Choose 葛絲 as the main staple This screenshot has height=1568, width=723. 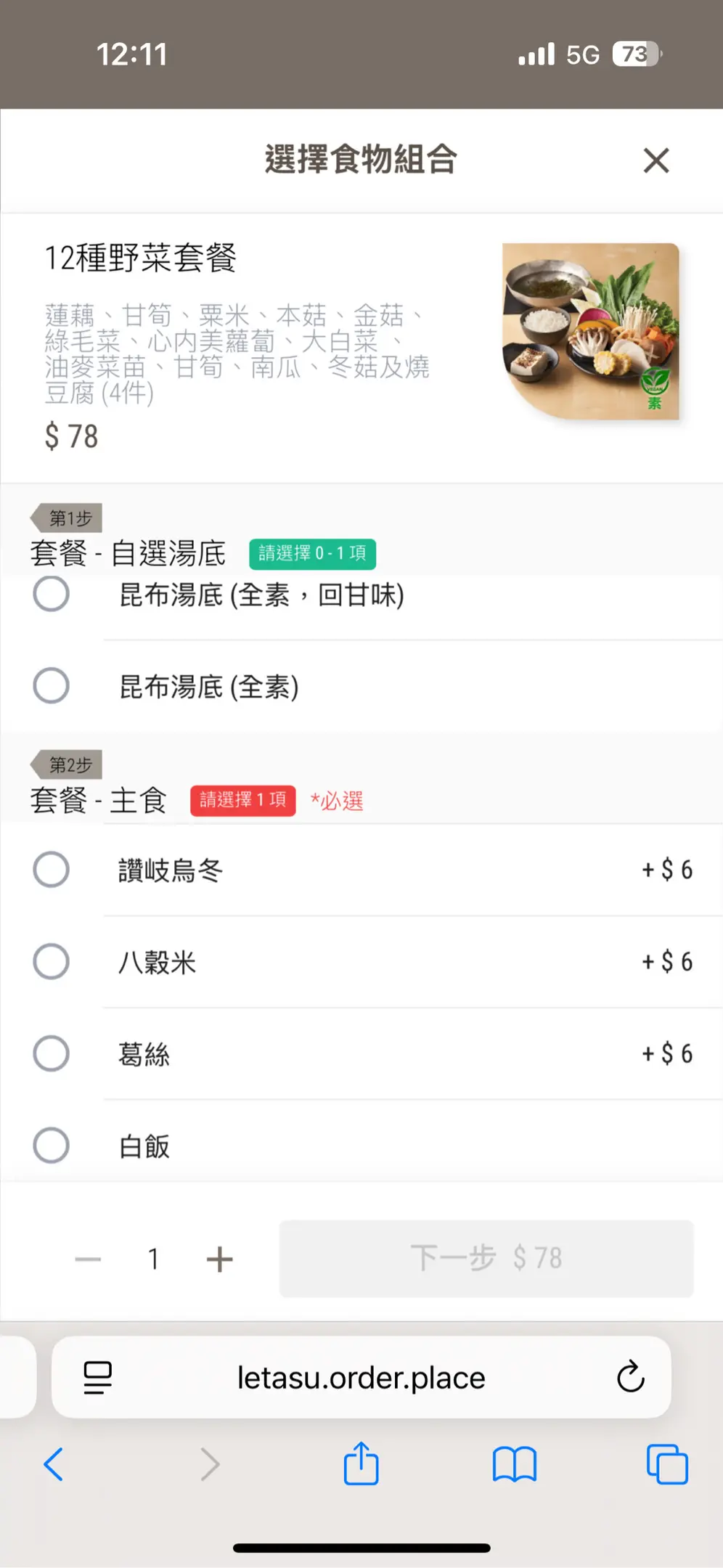(x=52, y=1054)
